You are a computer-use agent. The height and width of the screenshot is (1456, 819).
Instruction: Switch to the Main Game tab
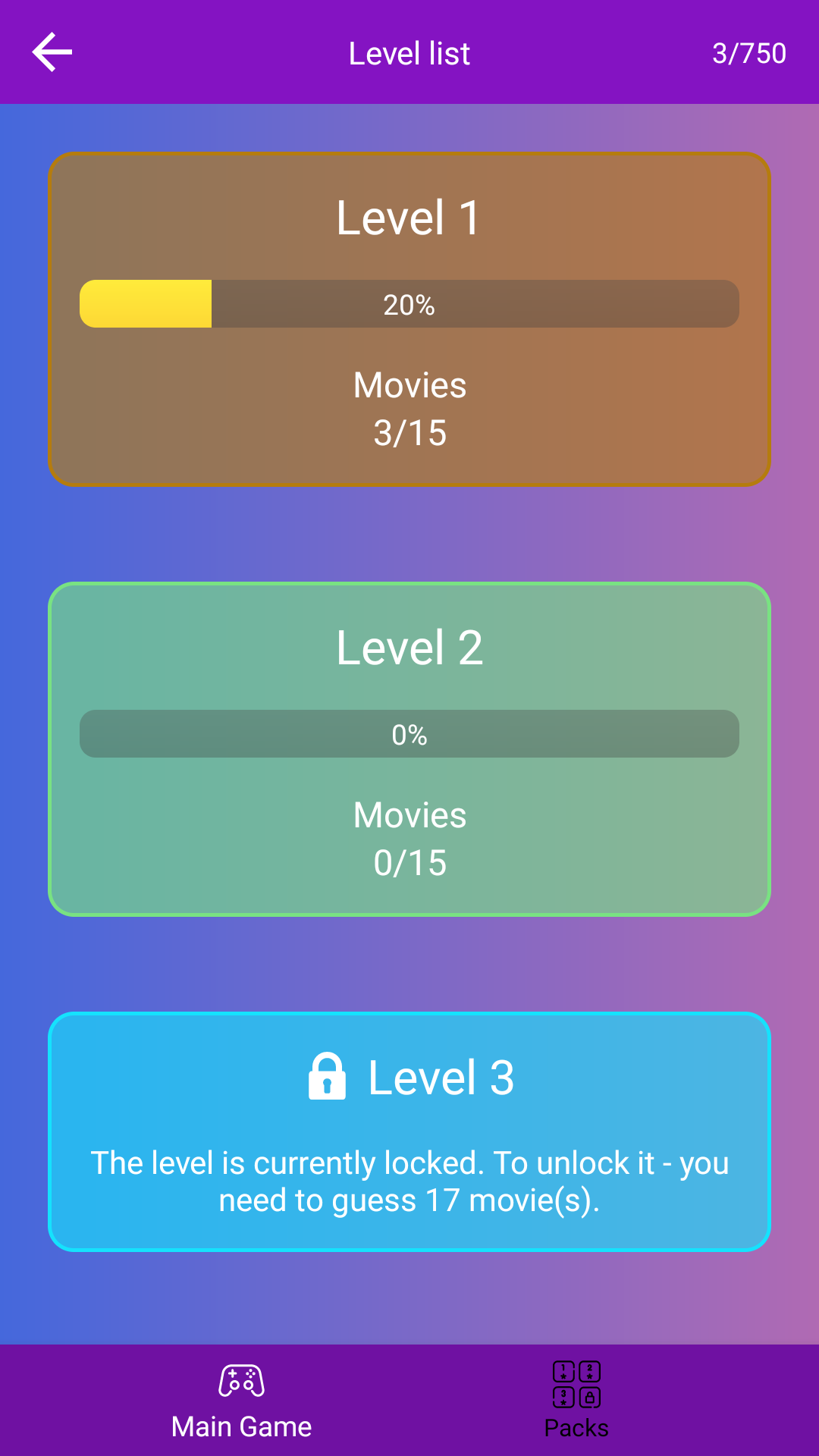pos(240,1402)
